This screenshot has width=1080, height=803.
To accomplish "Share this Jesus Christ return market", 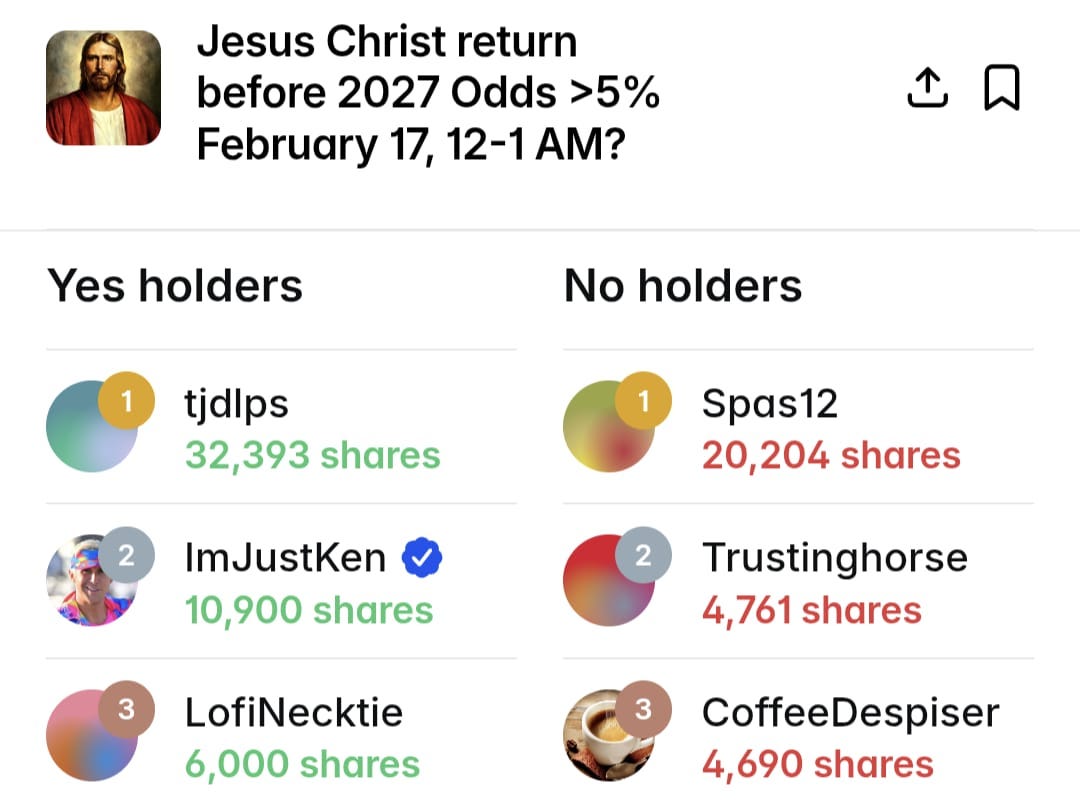I will [x=926, y=88].
